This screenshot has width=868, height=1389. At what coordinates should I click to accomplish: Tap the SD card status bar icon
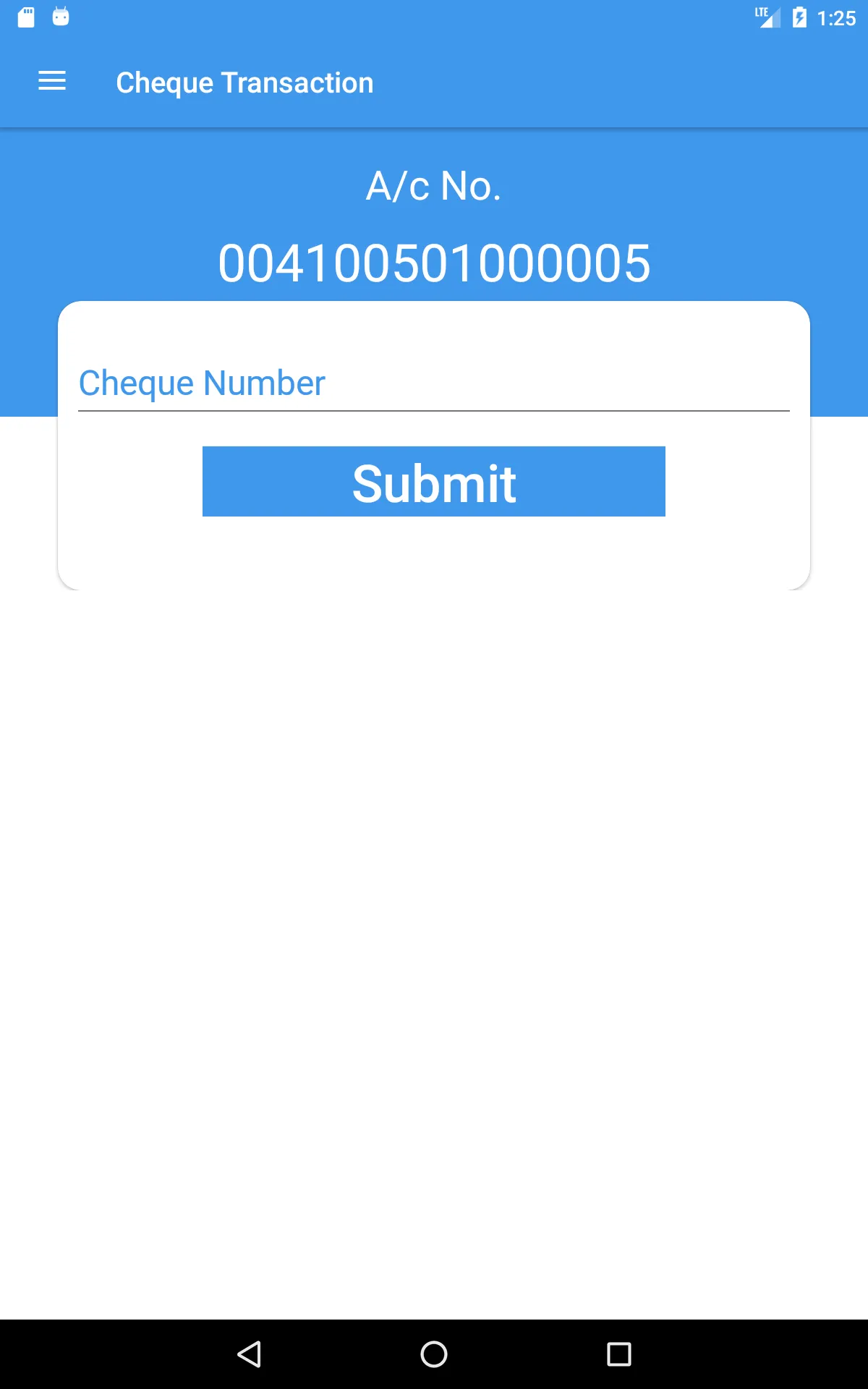[x=27, y=16]
